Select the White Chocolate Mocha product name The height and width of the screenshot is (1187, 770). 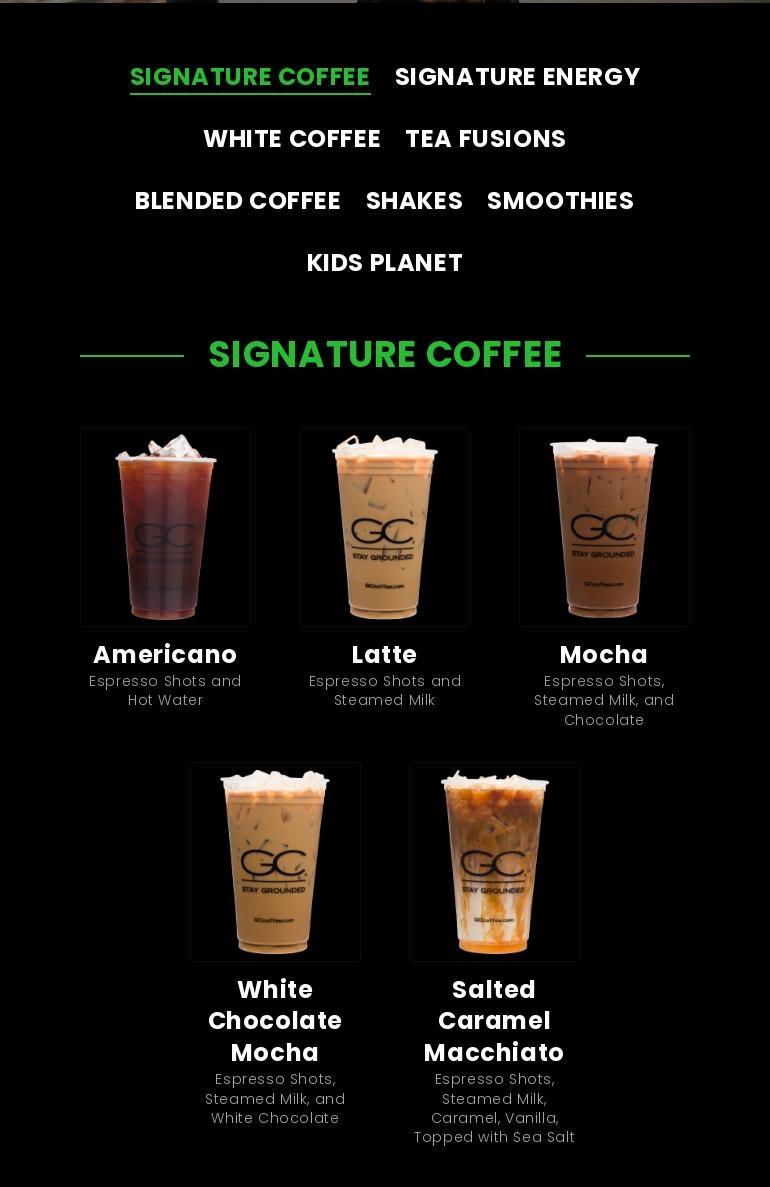click(x=275, y=1020)
